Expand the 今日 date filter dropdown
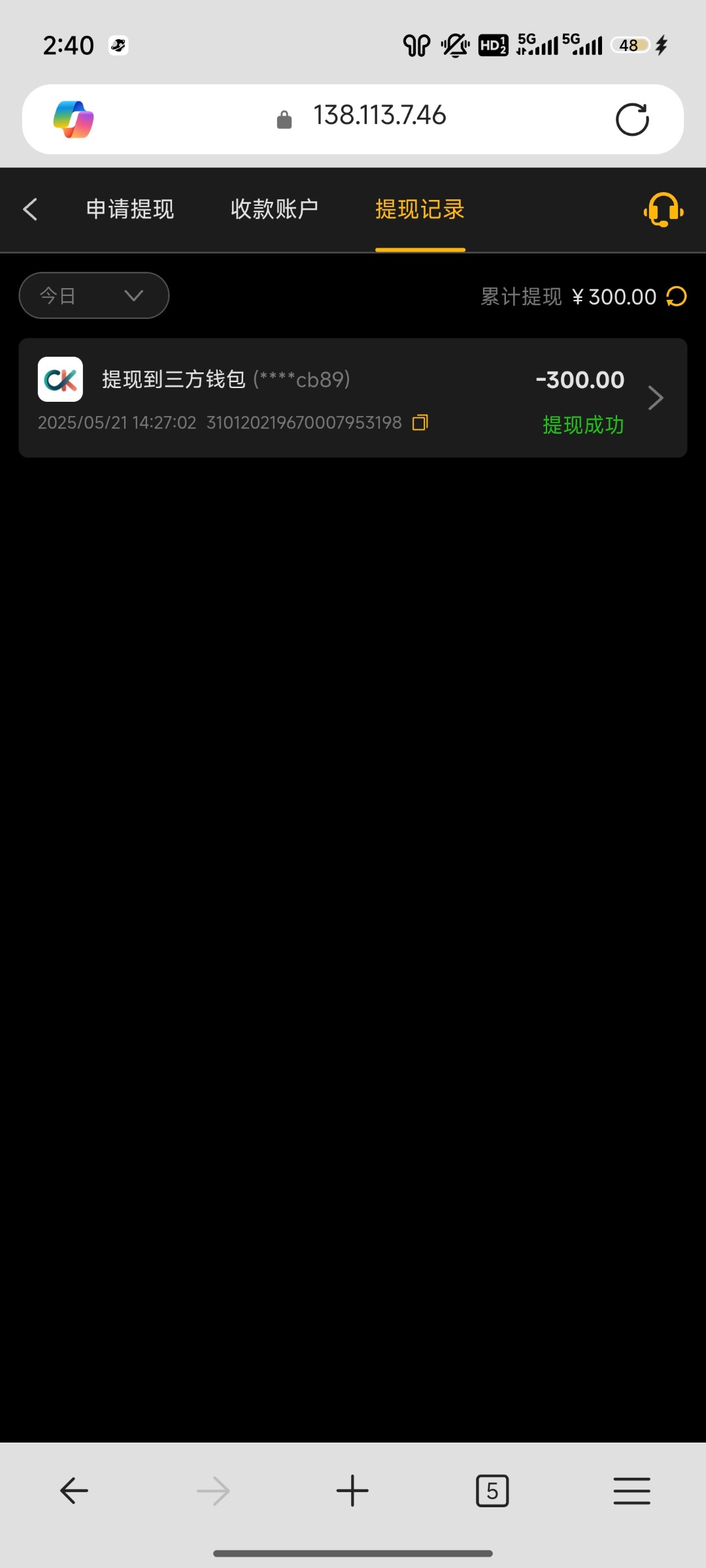The image size is (706, 1568). pos(94,295)
